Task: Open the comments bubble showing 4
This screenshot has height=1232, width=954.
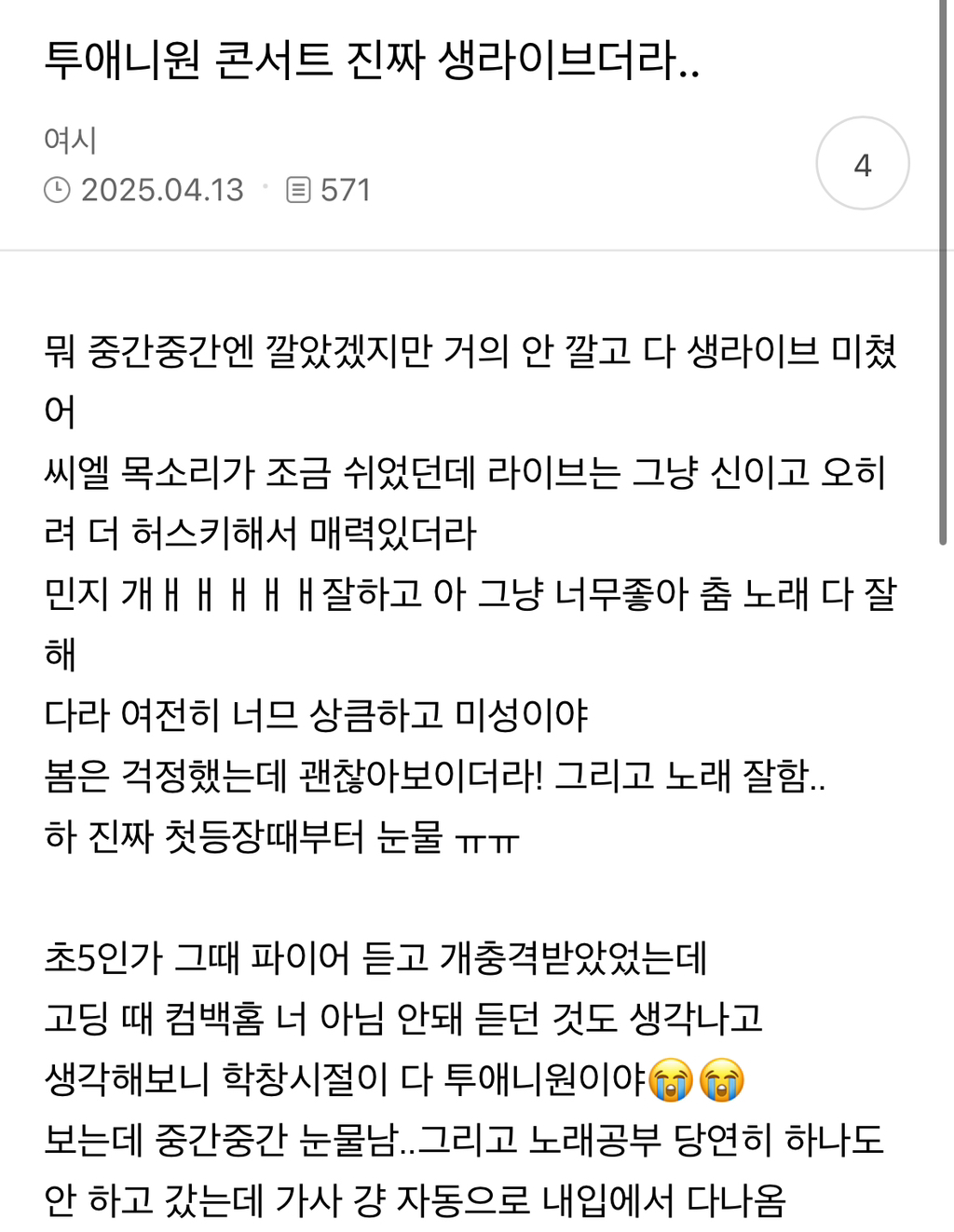Action: coord(863,164)
